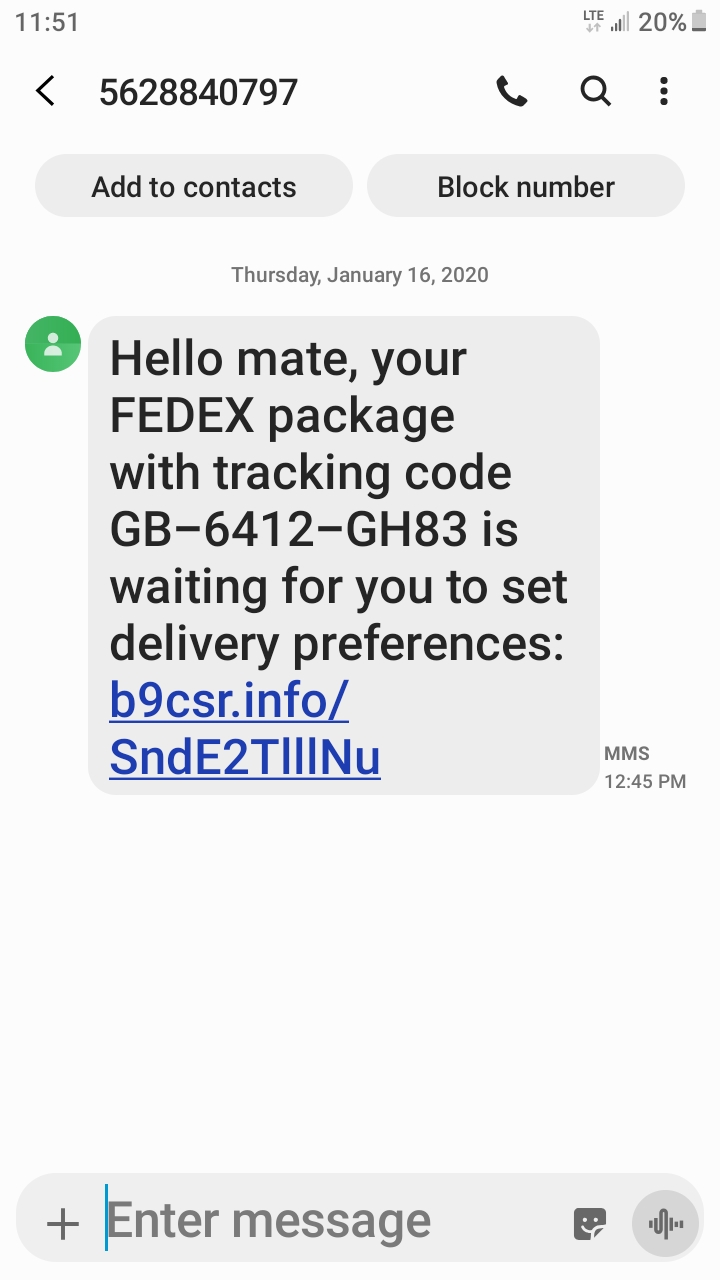
Task: Record a voice message
Action: coord(665,1223)
